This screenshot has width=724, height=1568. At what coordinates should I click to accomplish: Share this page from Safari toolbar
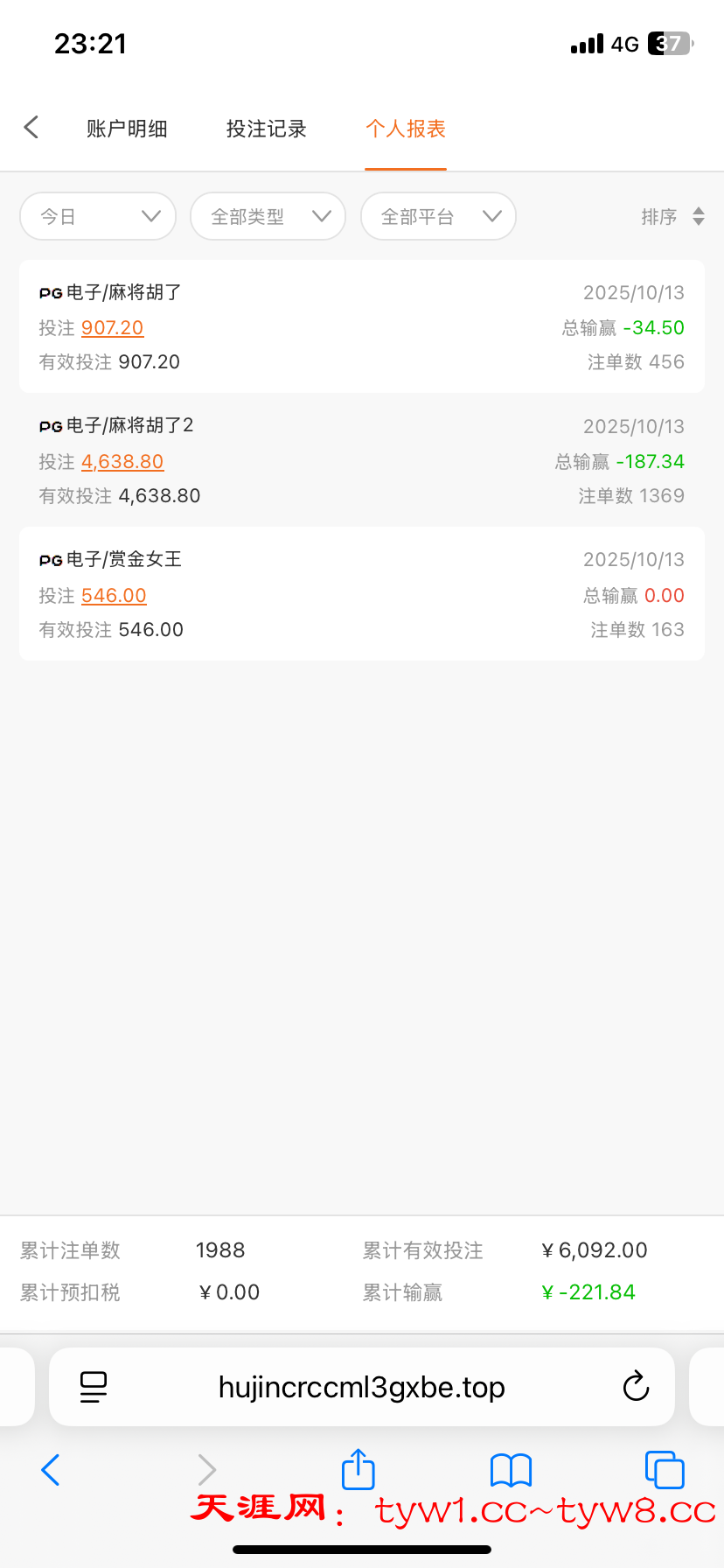point(358,1469)
